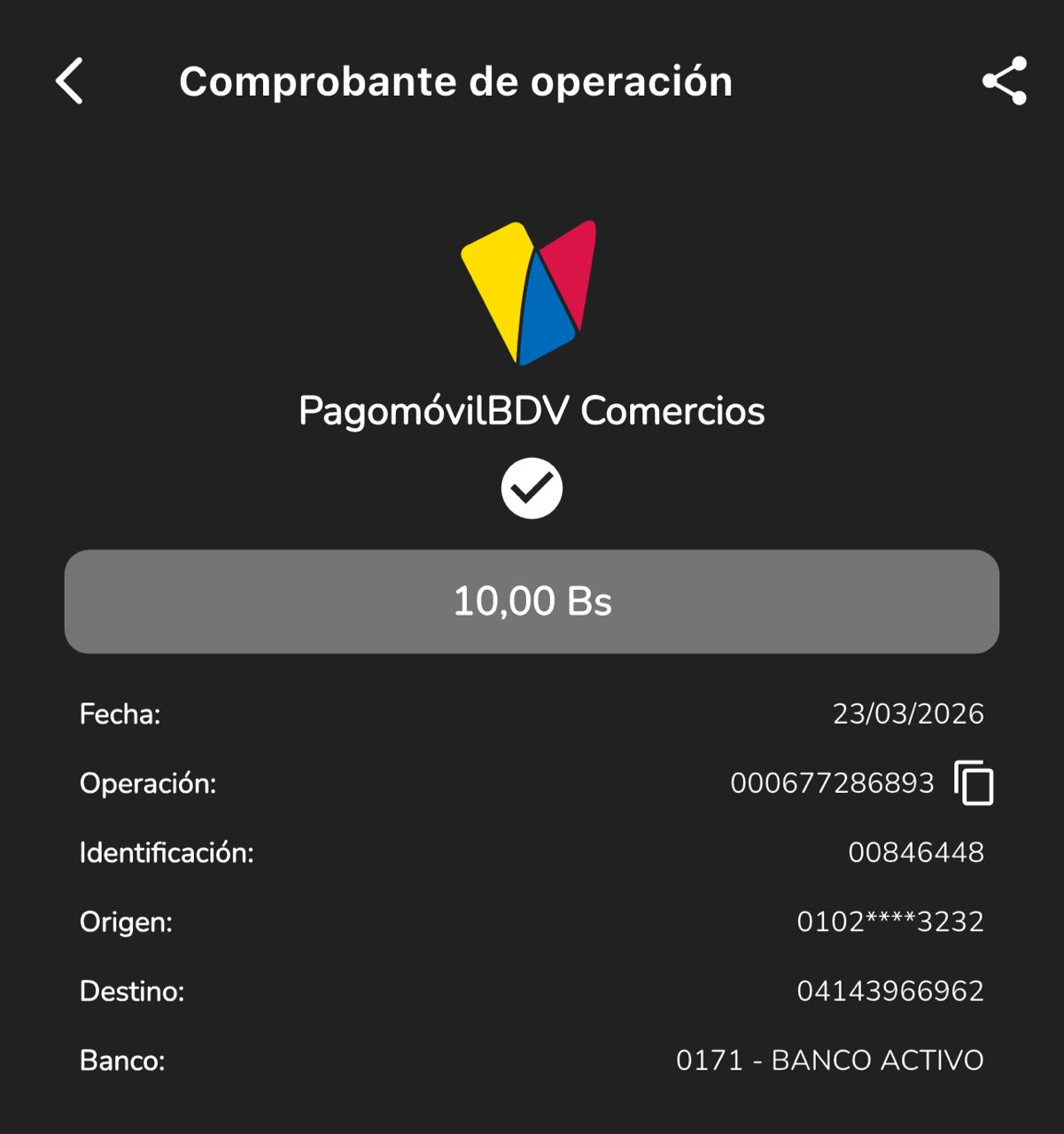The width and height of the screenshot is (1064, 1134).
Task: Share this payment receipt
Action: [1005, 82]
